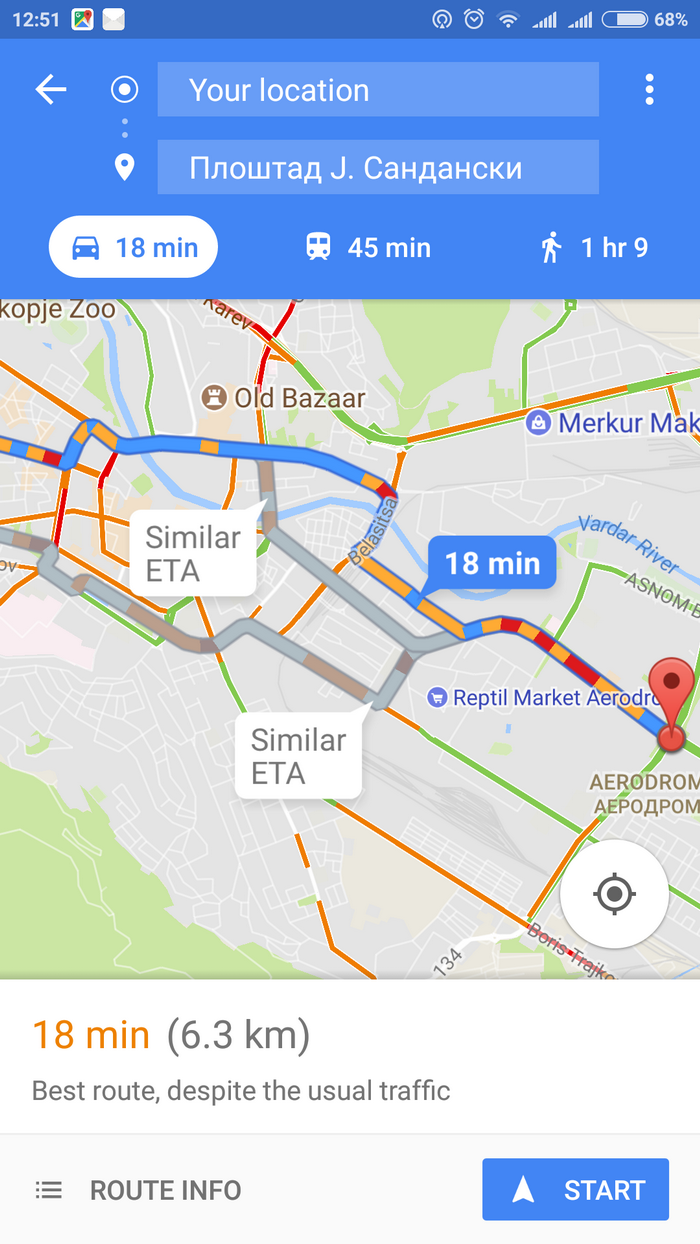Edit the 'Your location' starting point field
Image resolution: width=700 pixels, height=1244 pixels.
378,90
